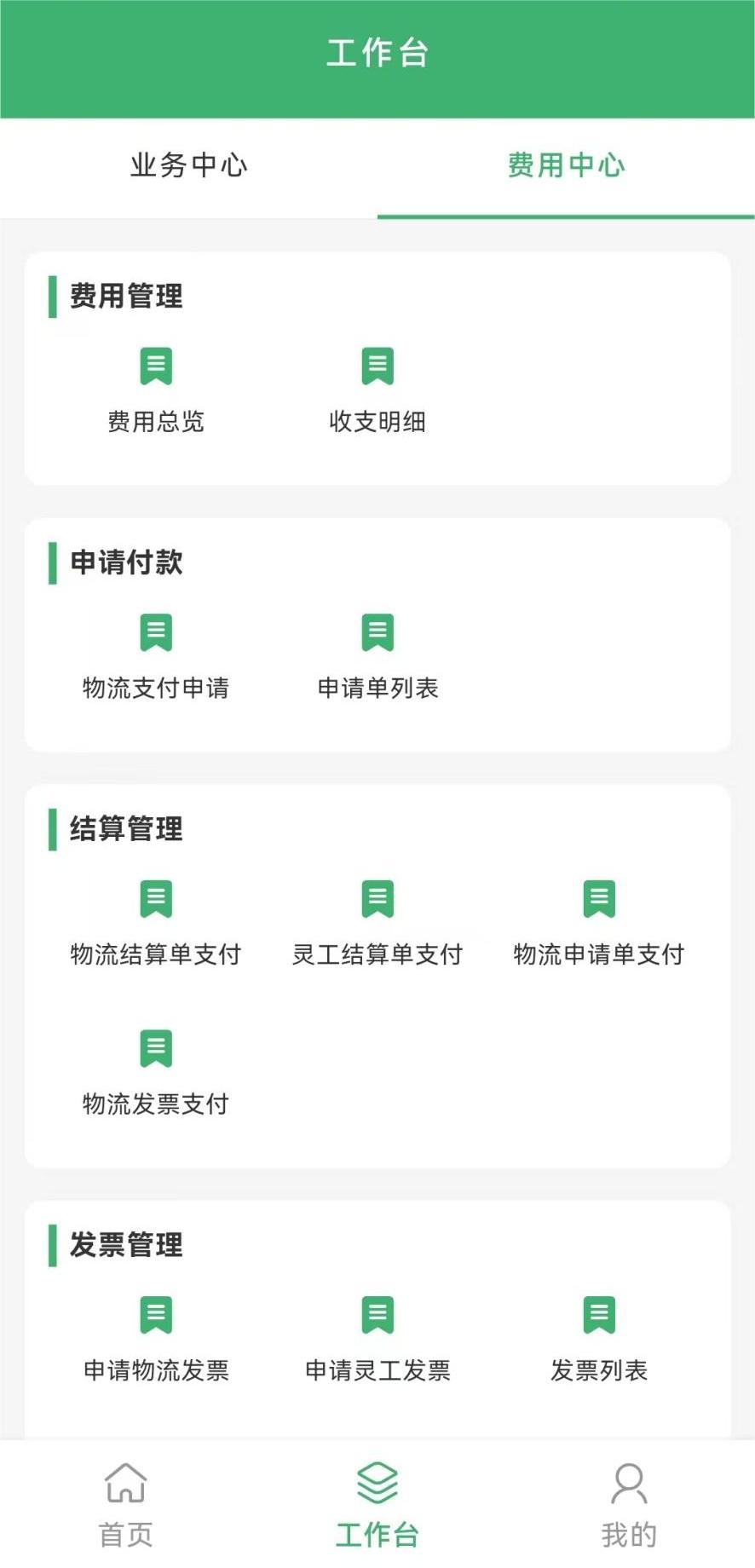The height and width of the screenshot is (1568, 755).
Task: Tap the 申请单列表 icon
Action: click(x=377, y=632)
